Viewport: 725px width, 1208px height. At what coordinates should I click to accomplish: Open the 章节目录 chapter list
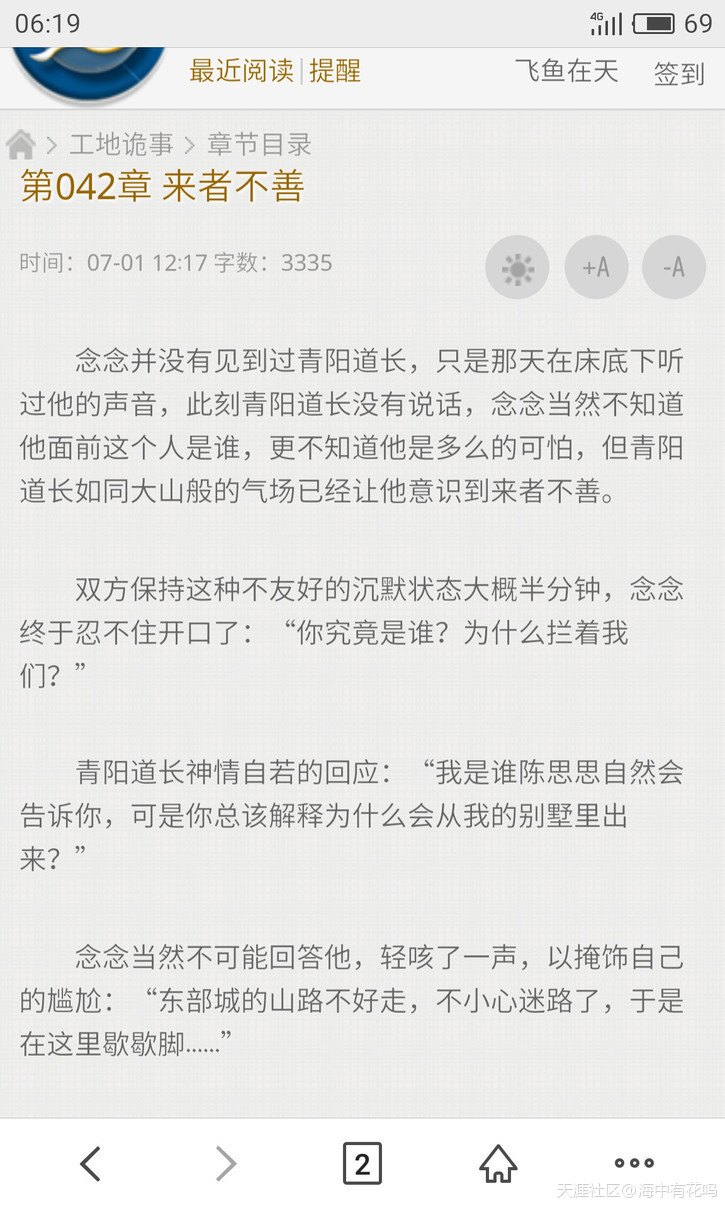(260, 145)
